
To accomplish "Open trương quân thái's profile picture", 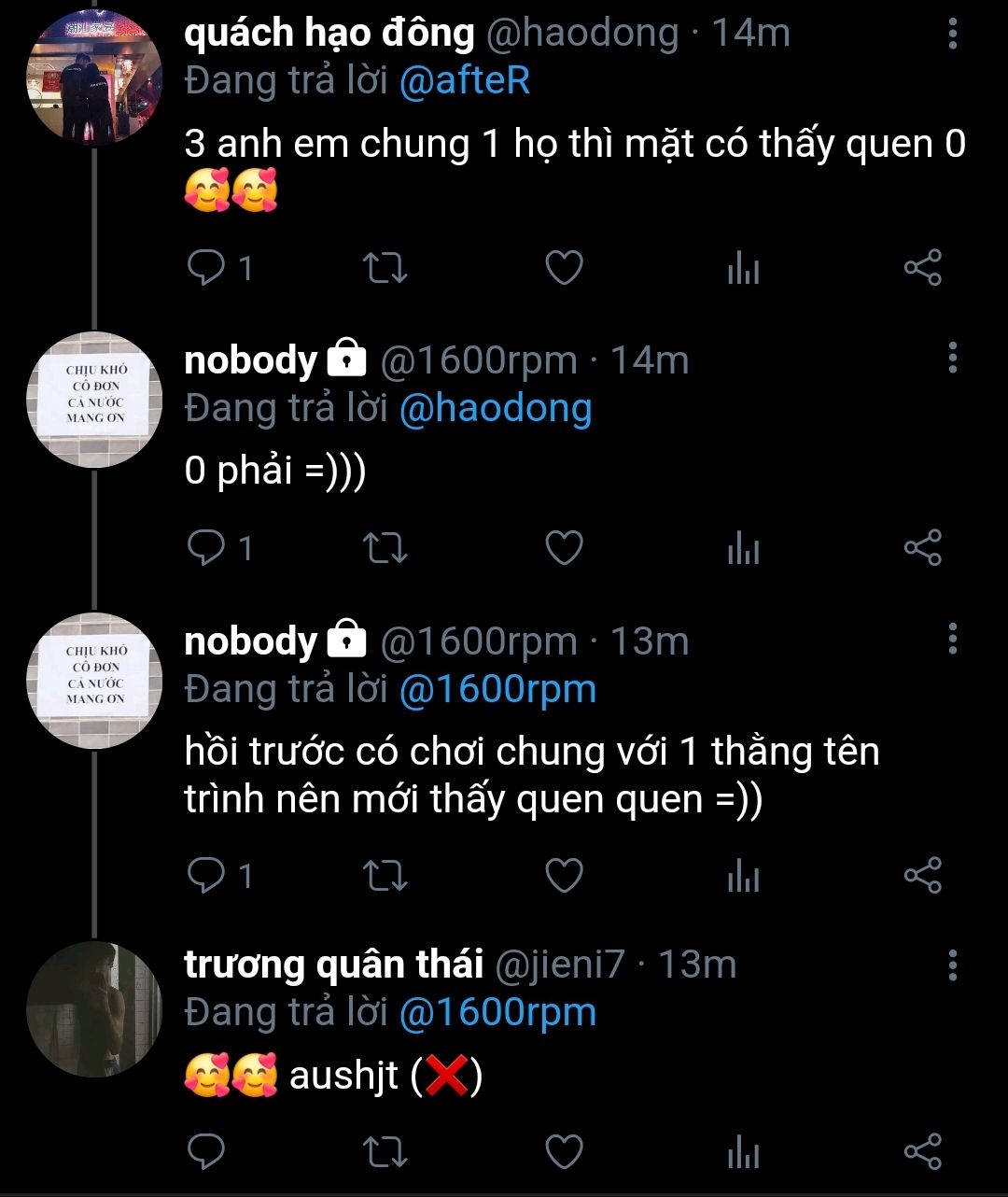I will click(x=94, y=1008).
